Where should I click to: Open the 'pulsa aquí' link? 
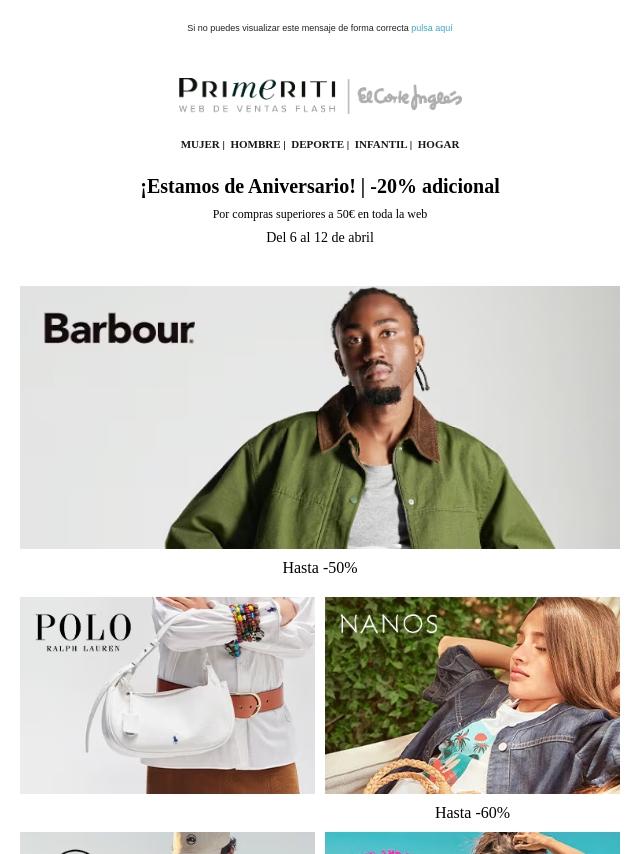click(x=431, y=28)
